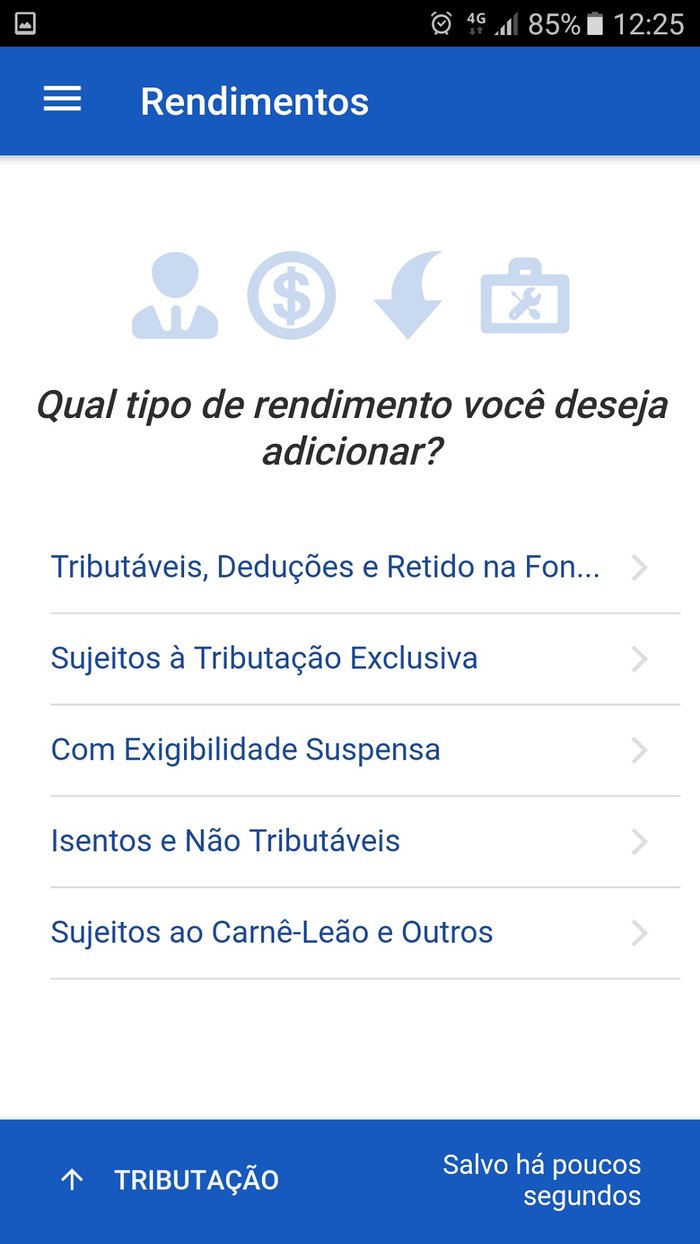
Task: Go up to the Tributação section
Action: 170,1180
